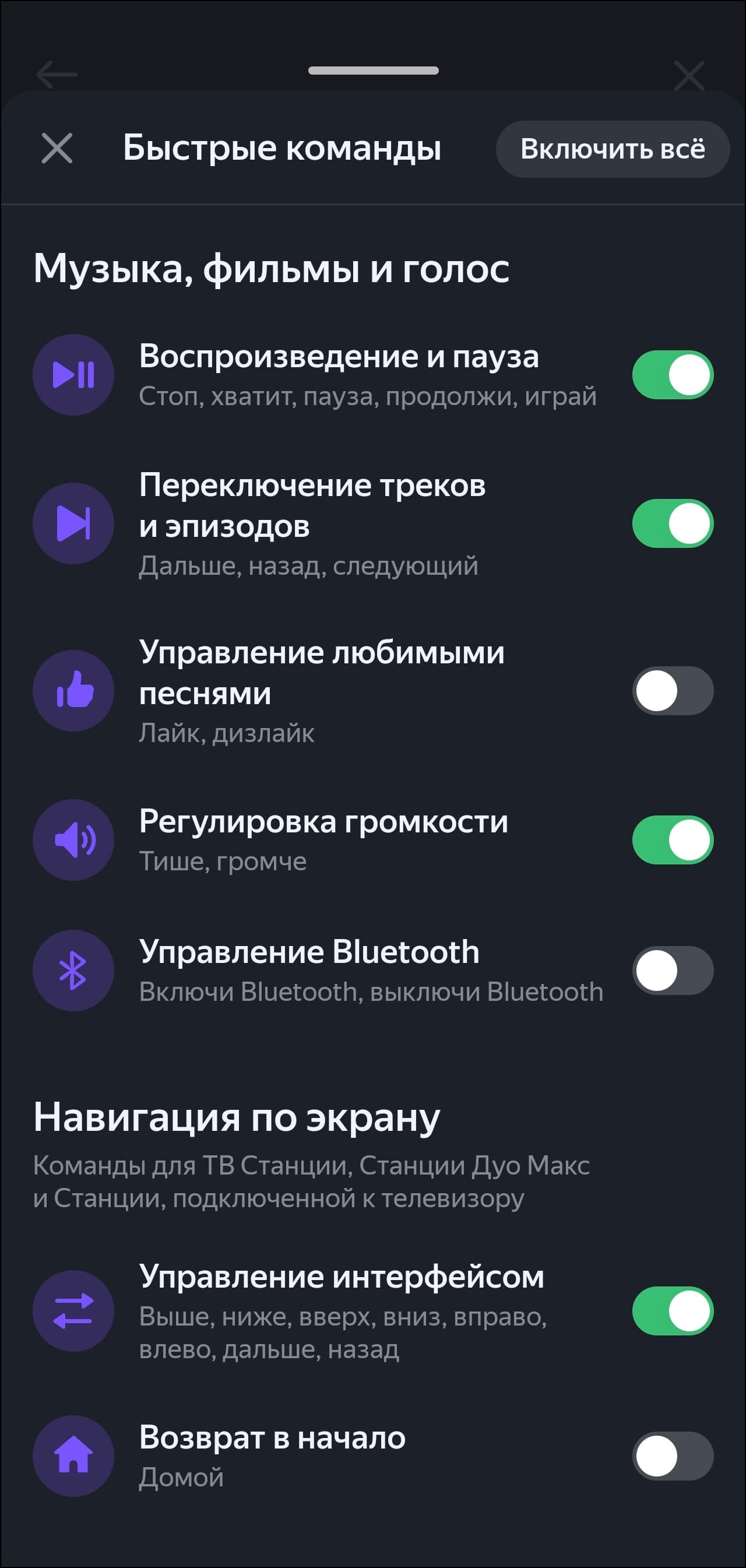Enable Возврат в начало command
The width and height of the screenshot is (746, 1568).
tap(673, 1456)
